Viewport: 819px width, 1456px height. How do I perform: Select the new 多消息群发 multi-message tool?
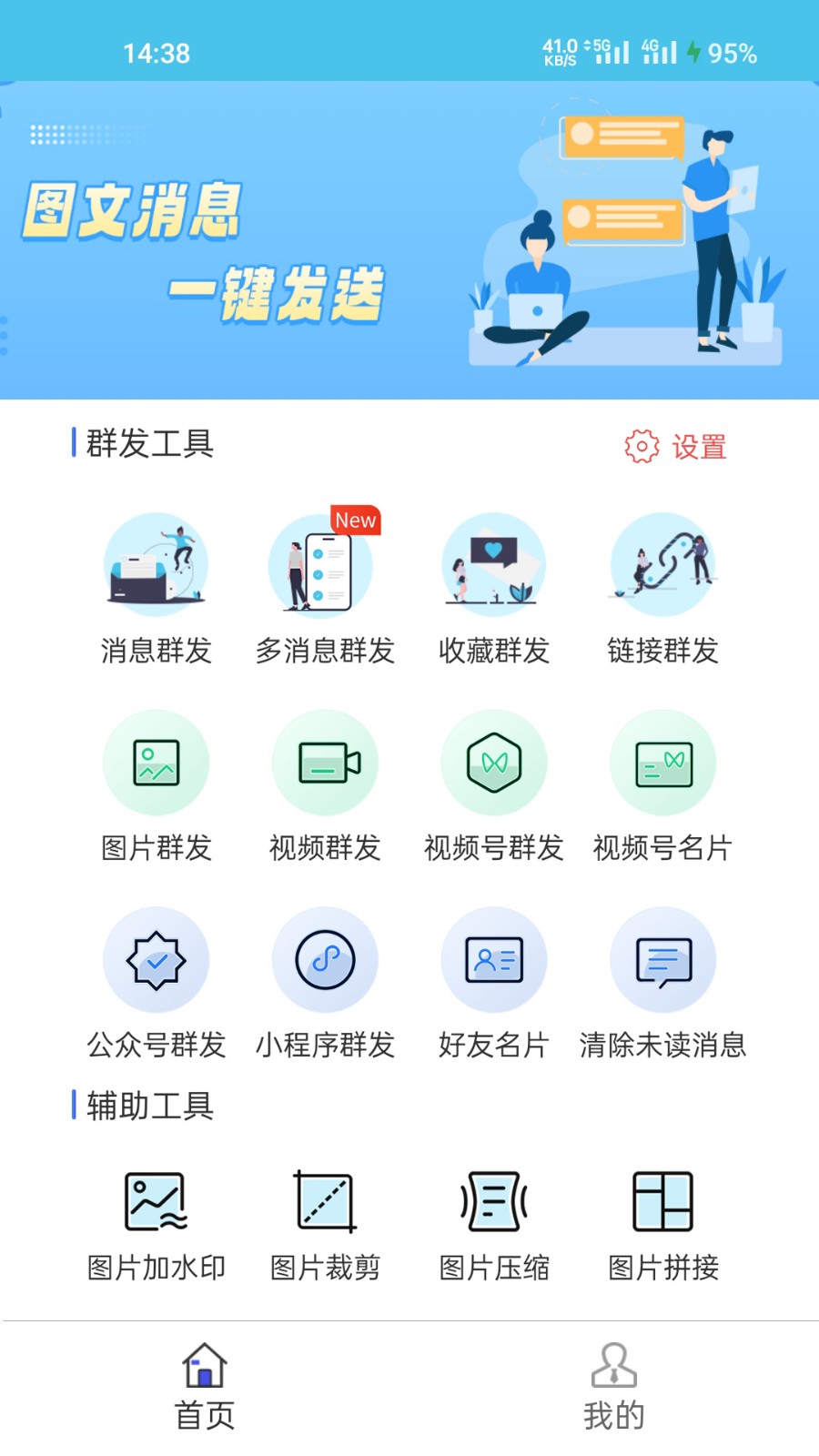(325, 587)
